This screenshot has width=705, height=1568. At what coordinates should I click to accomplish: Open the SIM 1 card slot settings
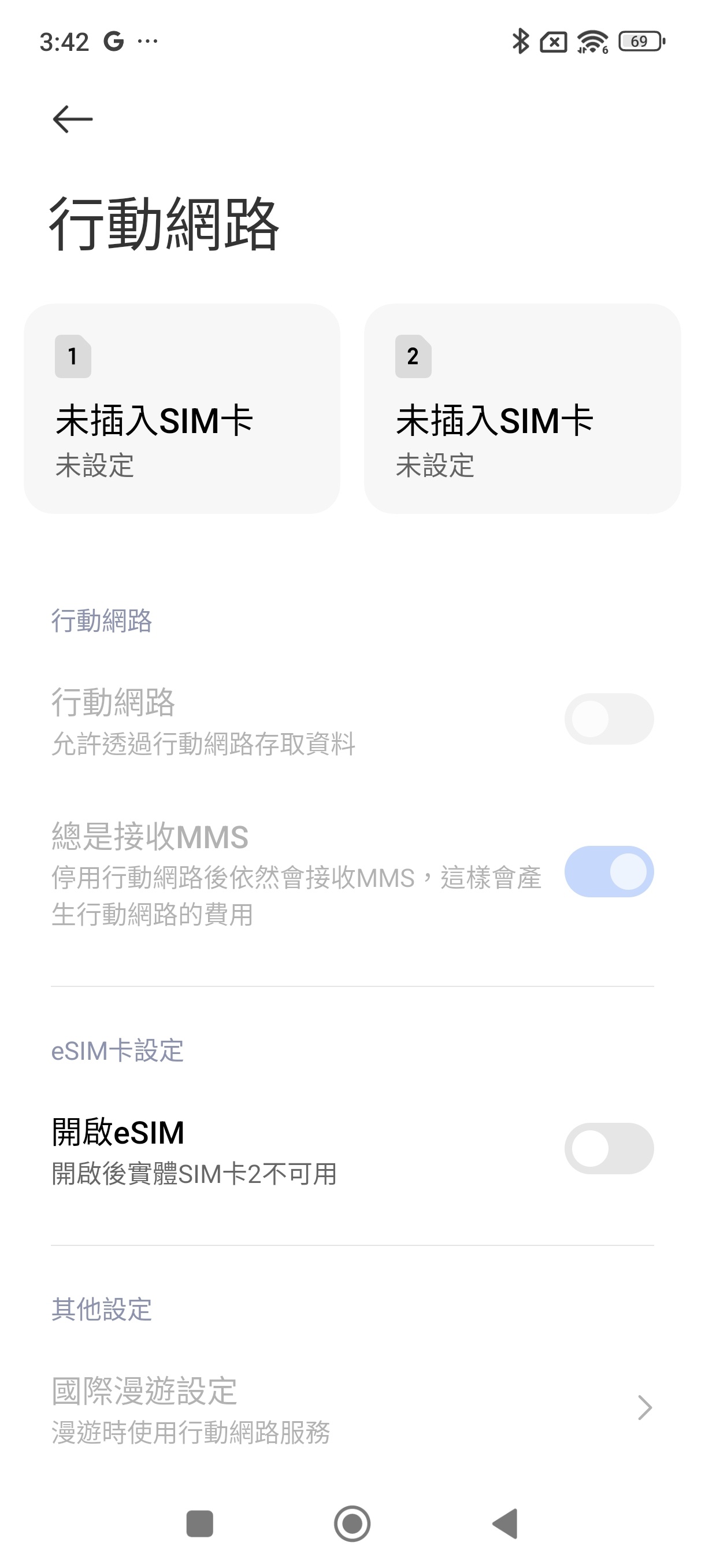tap(181, 408)
